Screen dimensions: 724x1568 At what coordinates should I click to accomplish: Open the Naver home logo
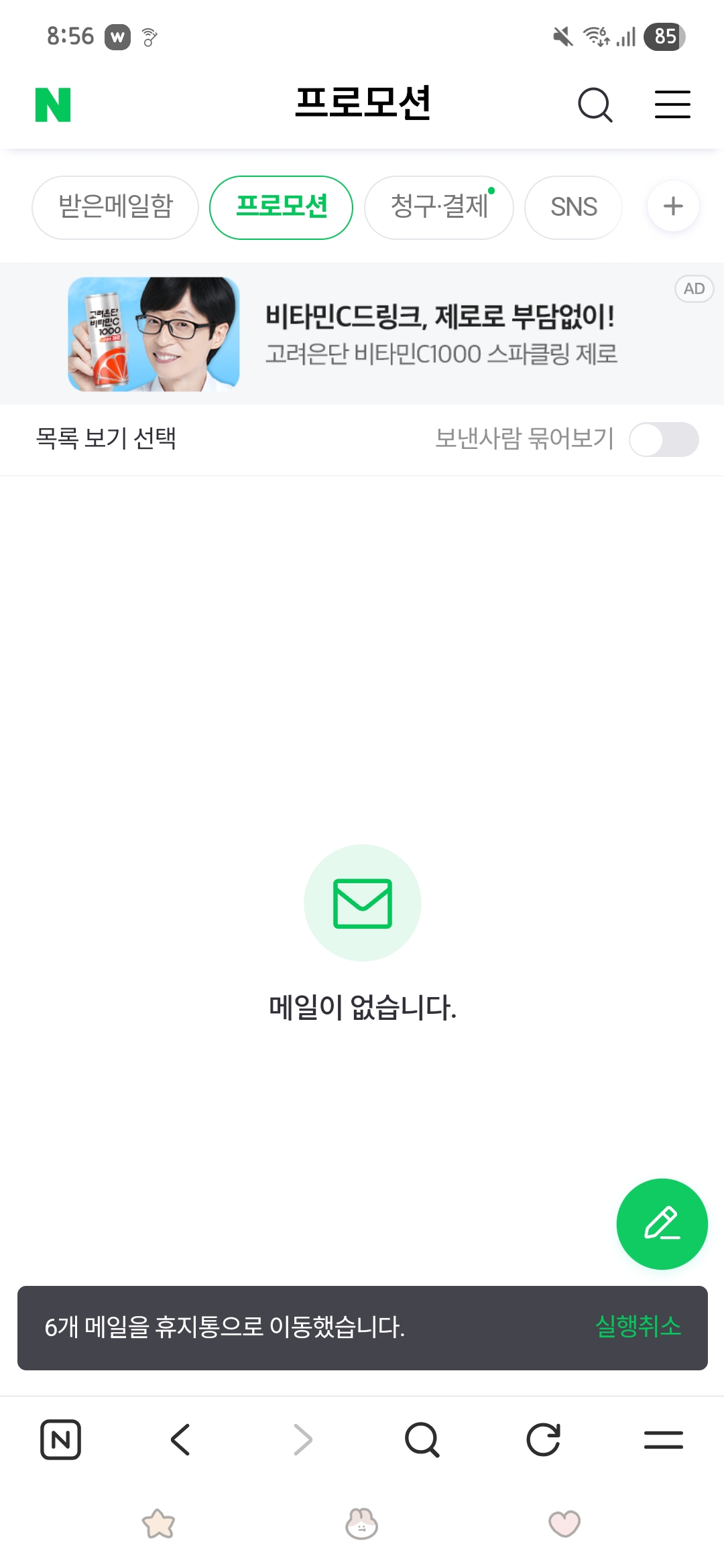coord(53,105)
